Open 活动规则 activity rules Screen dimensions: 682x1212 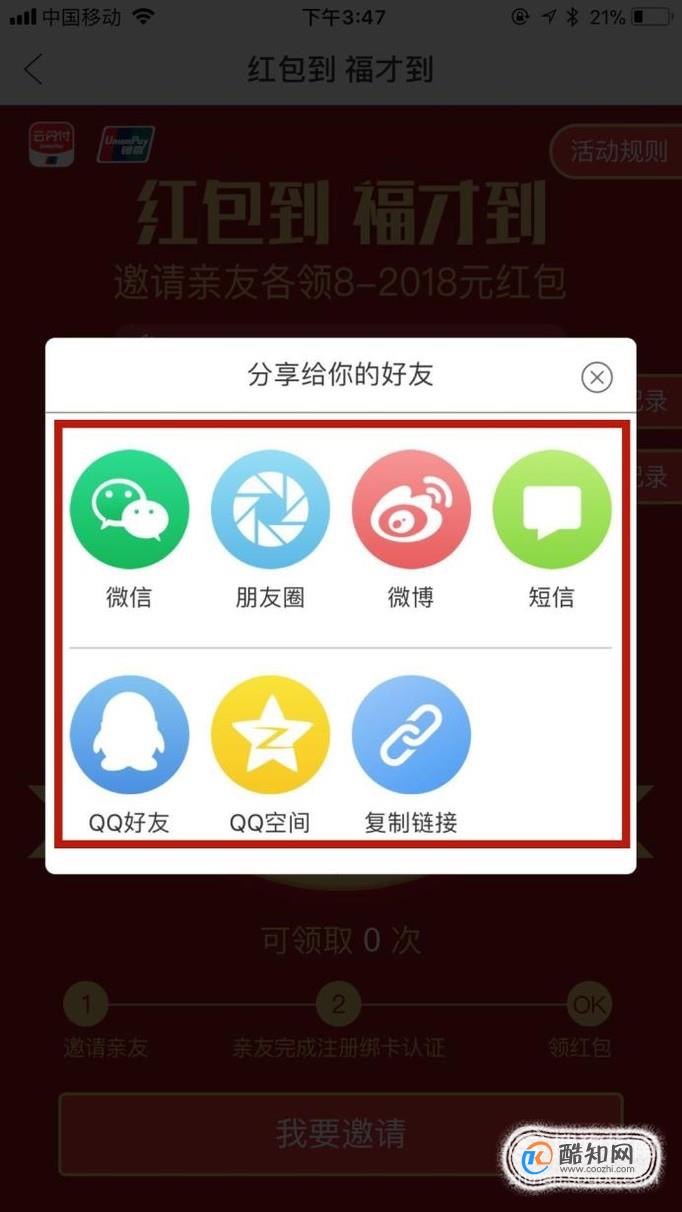point(618,152)
